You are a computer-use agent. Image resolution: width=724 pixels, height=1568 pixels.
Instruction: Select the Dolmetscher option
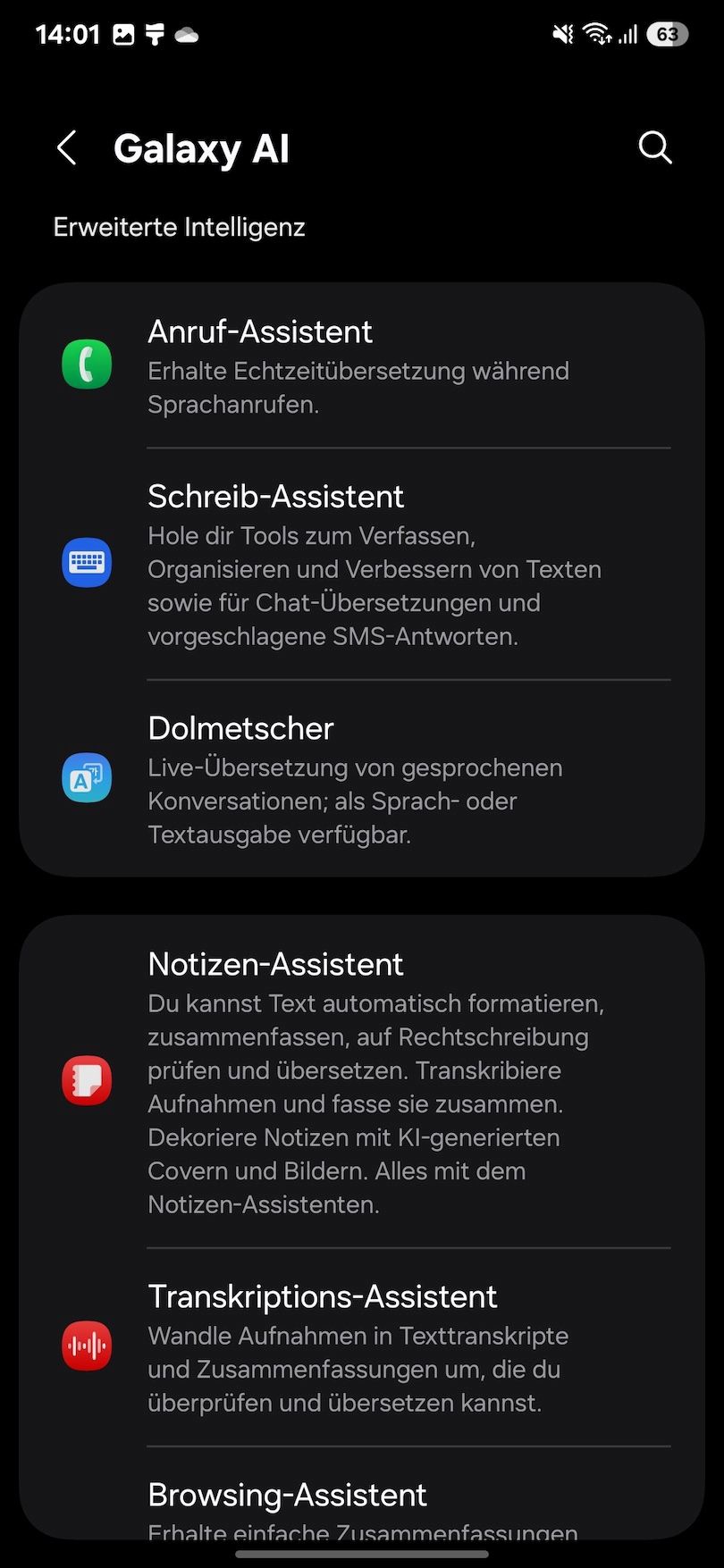click(x=362, y=779)
